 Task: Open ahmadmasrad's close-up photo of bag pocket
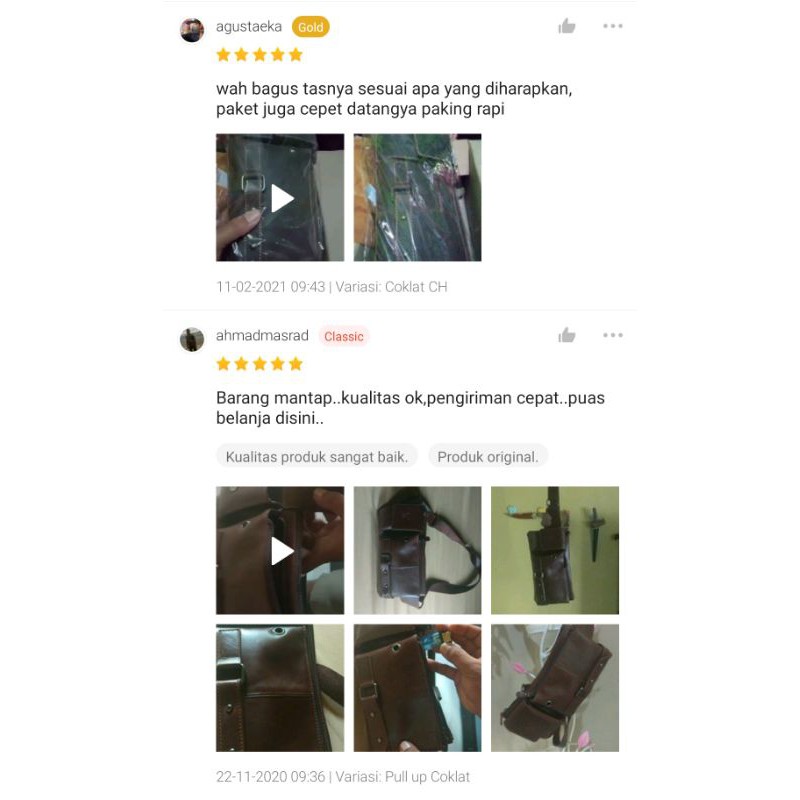click(280, 688)
